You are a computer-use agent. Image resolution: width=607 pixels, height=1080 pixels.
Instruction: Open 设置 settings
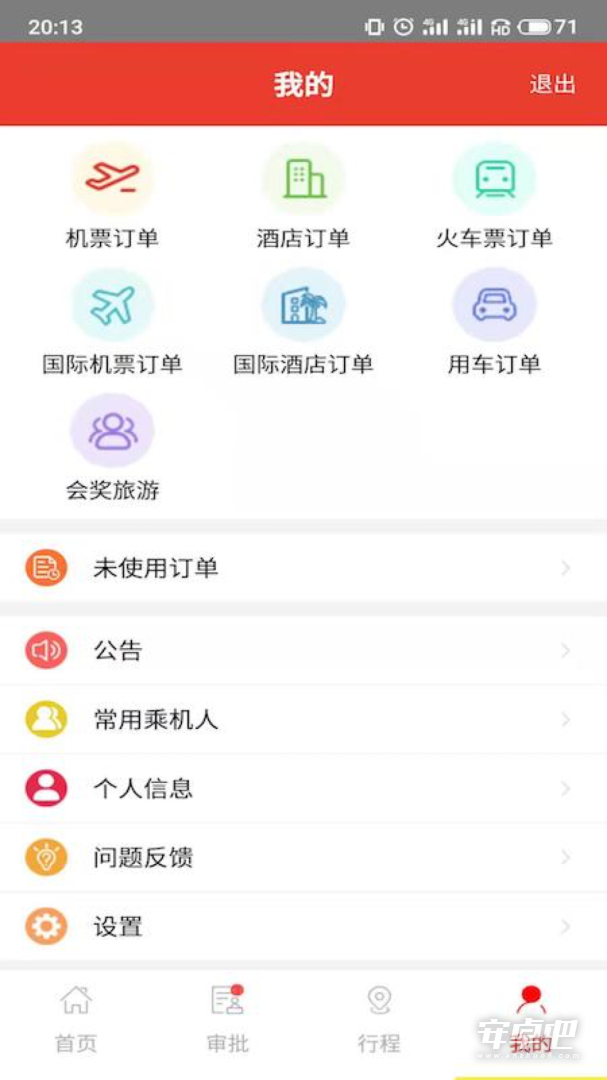(x=303, y=926)
